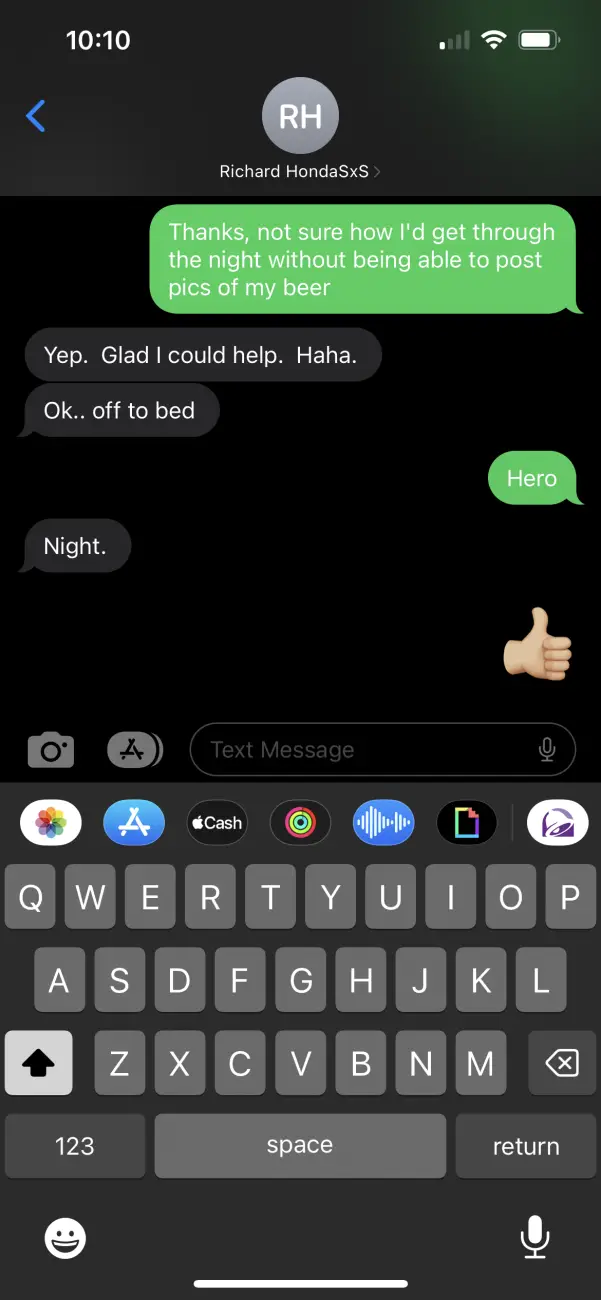601x1300 pixels.
Task: Open the Taco Bell iMessage app
Action: 558,823
